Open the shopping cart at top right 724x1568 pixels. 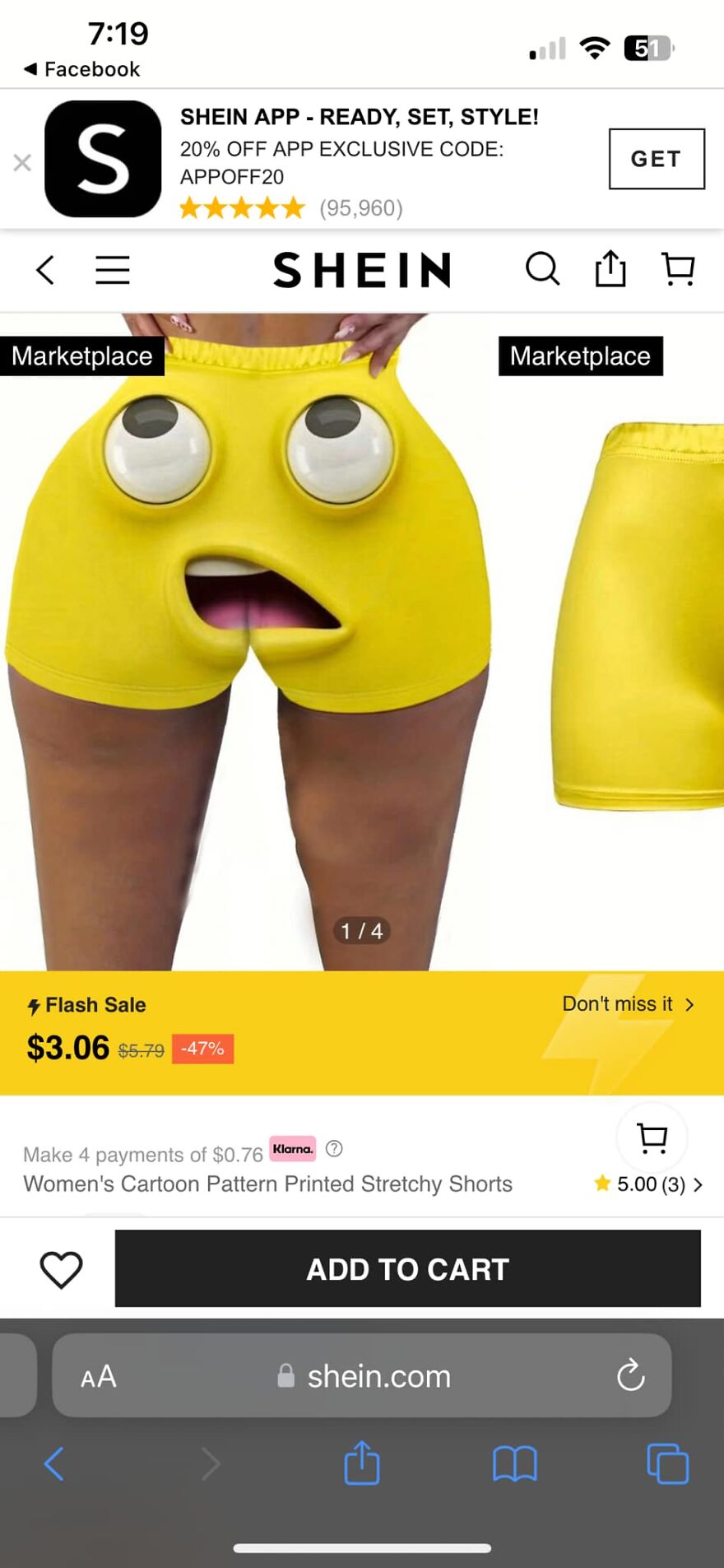677,268
